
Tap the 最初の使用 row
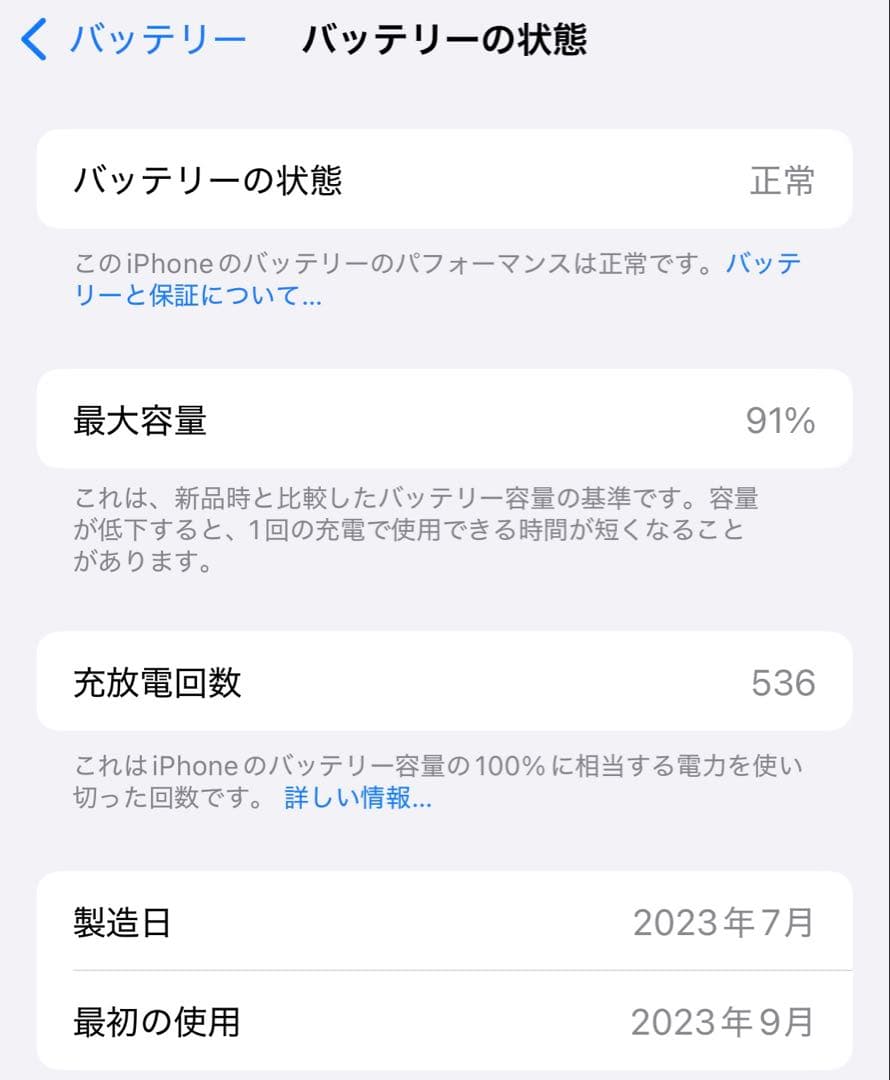coord(445,1022)
